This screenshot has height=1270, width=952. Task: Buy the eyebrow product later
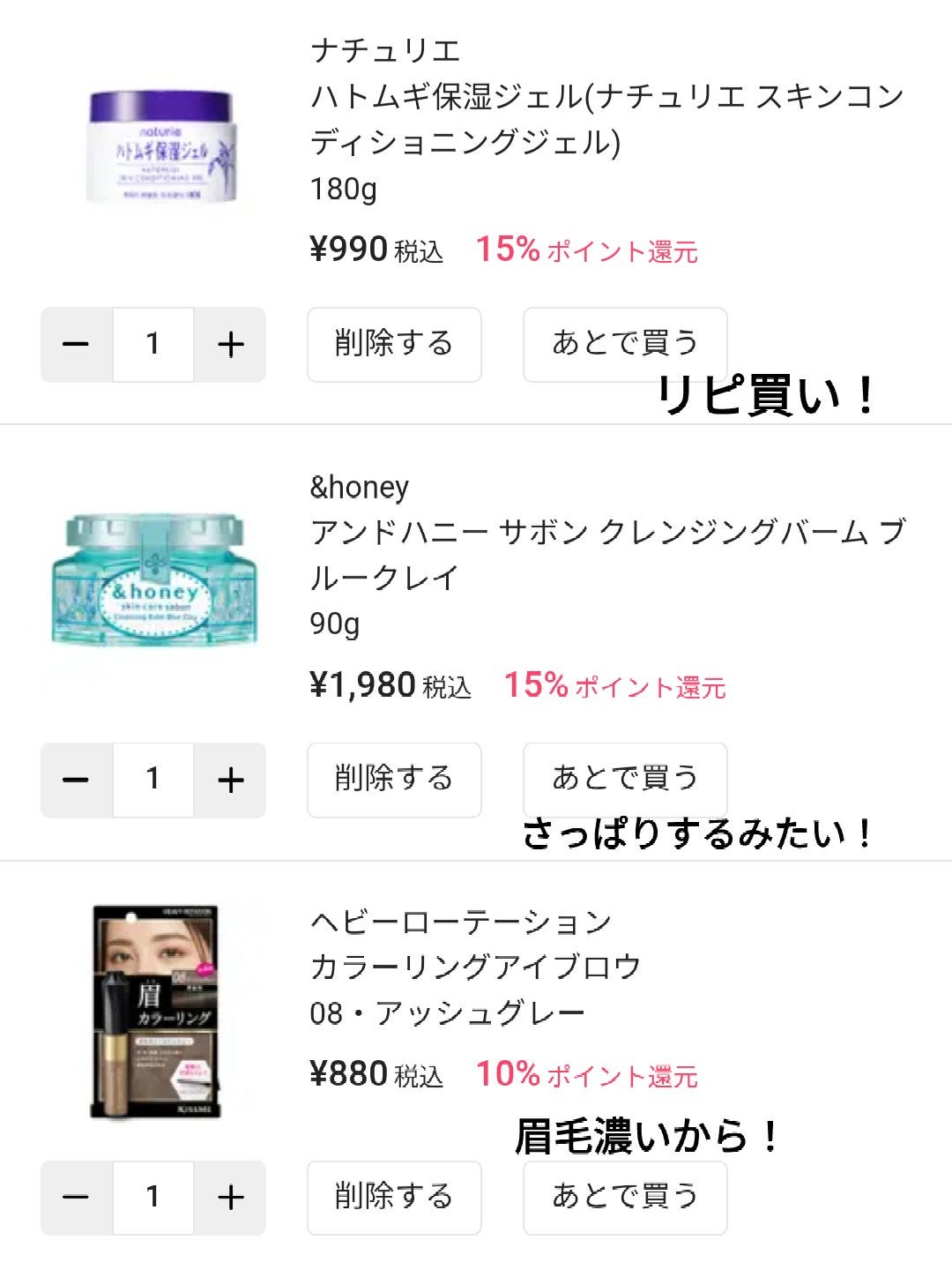point(624,1197)
